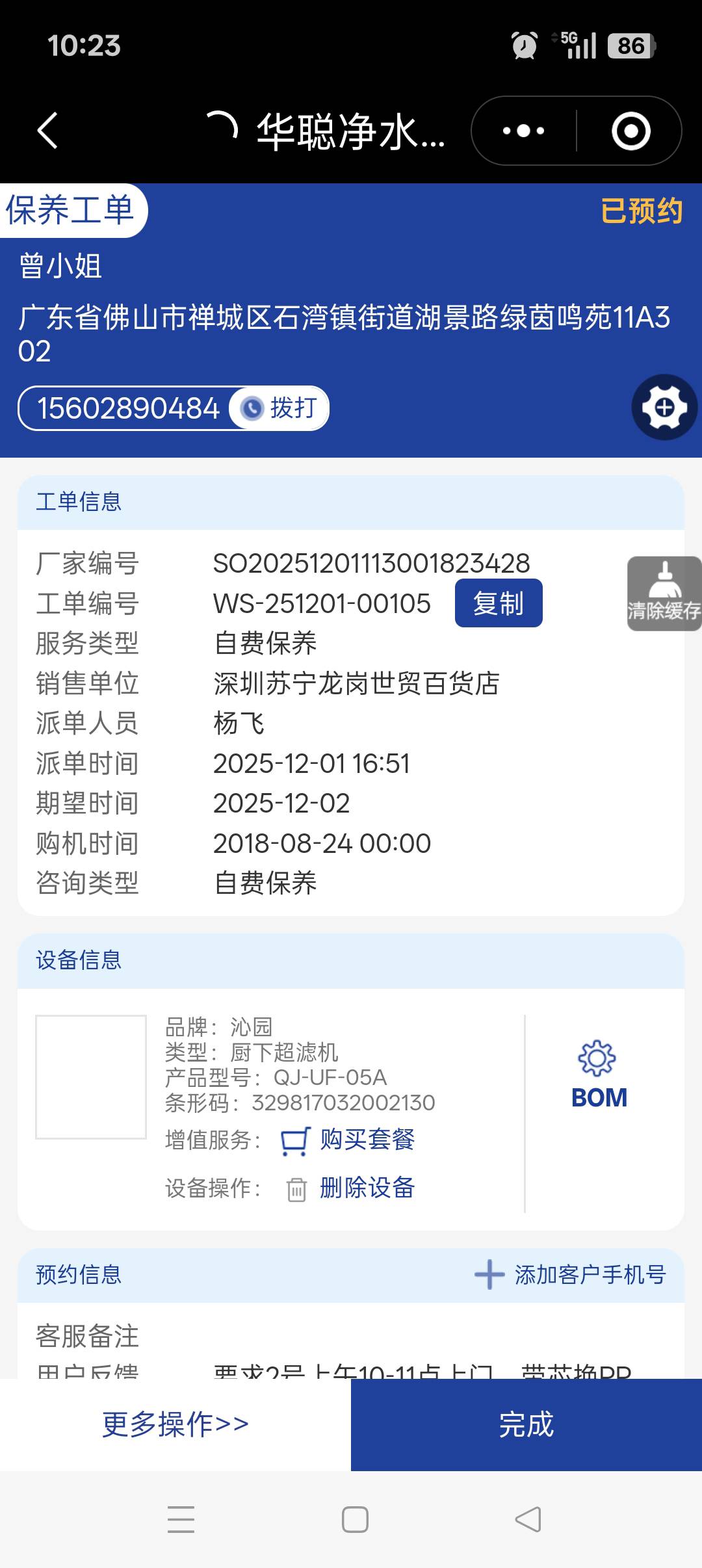Open the mini program three-dot menu
The image size is (702, 1568).
click(524, 131)
